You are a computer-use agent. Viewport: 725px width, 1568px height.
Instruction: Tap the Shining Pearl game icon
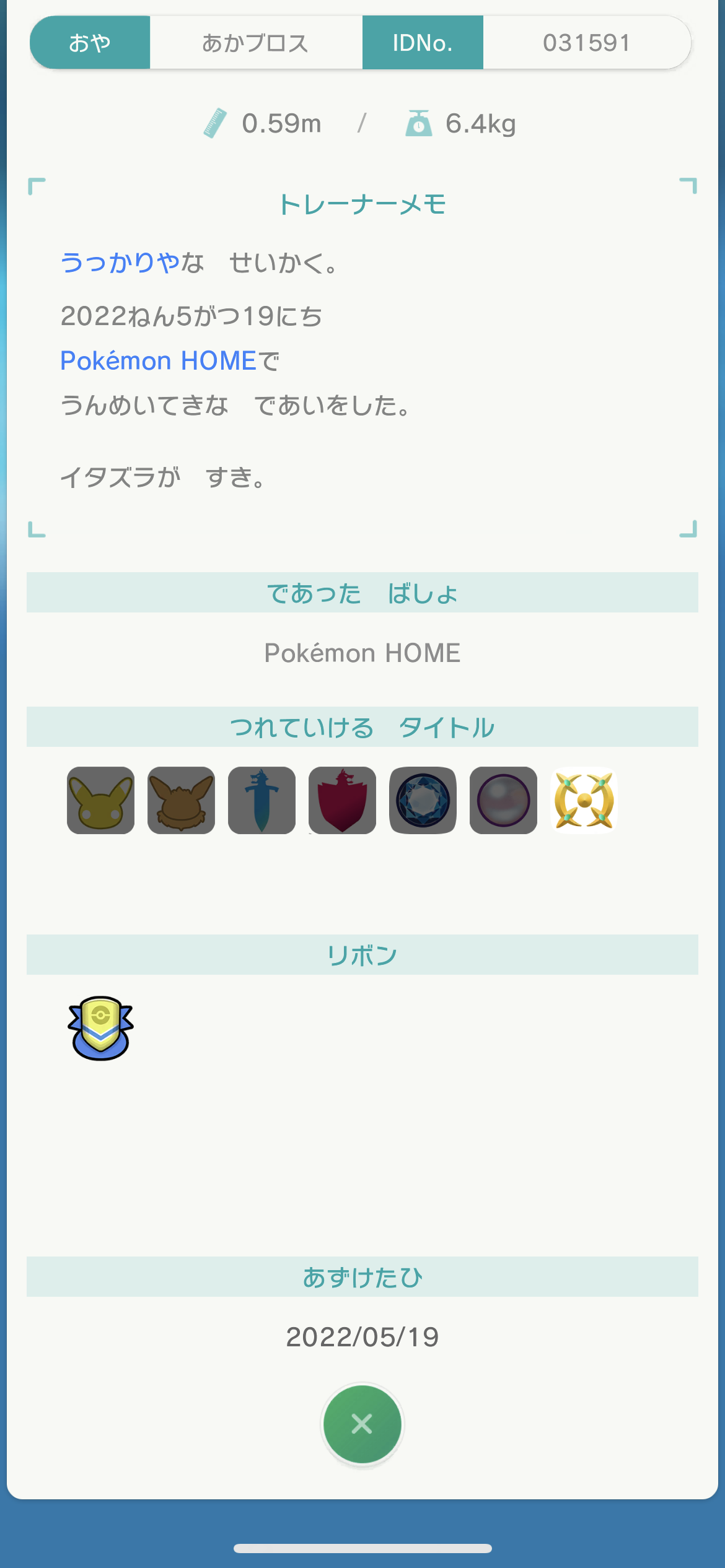503,800
